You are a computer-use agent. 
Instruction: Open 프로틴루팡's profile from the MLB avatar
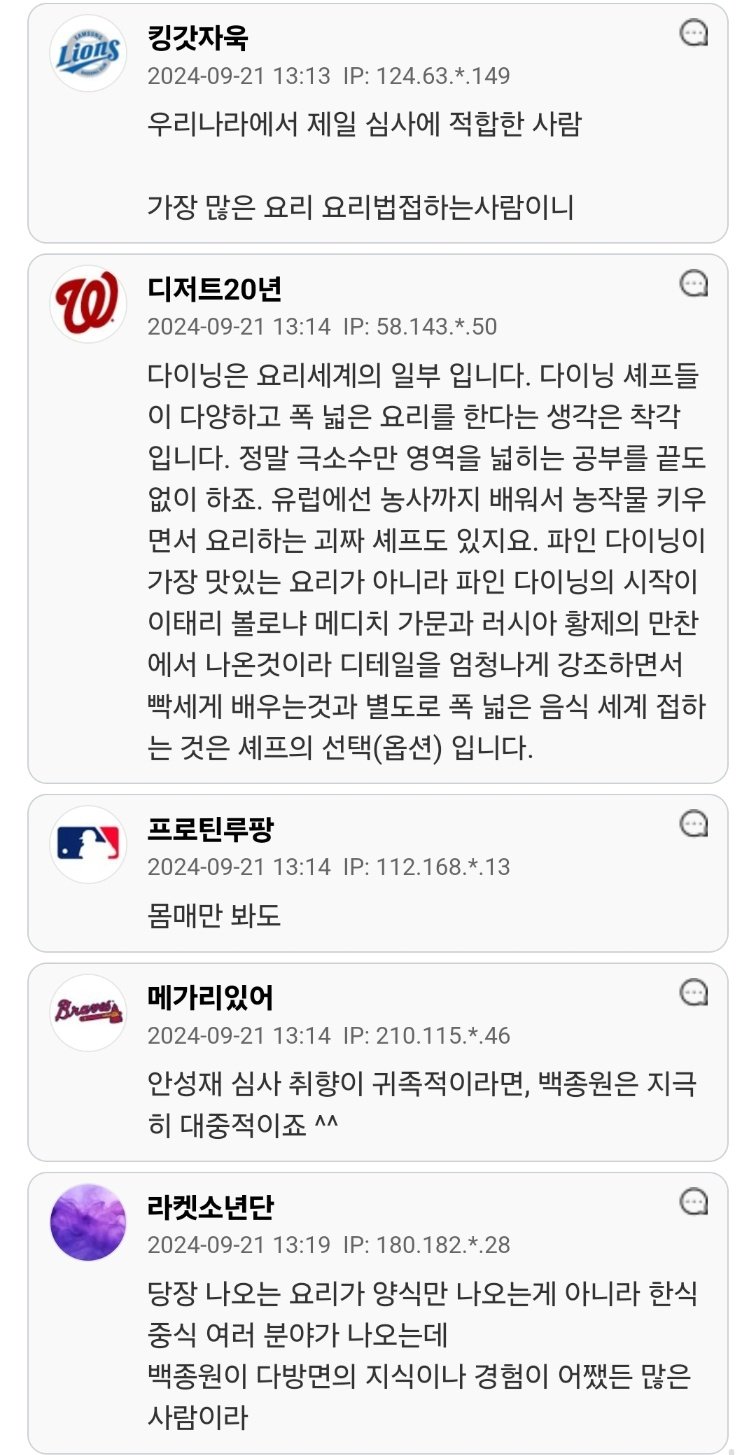[x=88, y=844]
